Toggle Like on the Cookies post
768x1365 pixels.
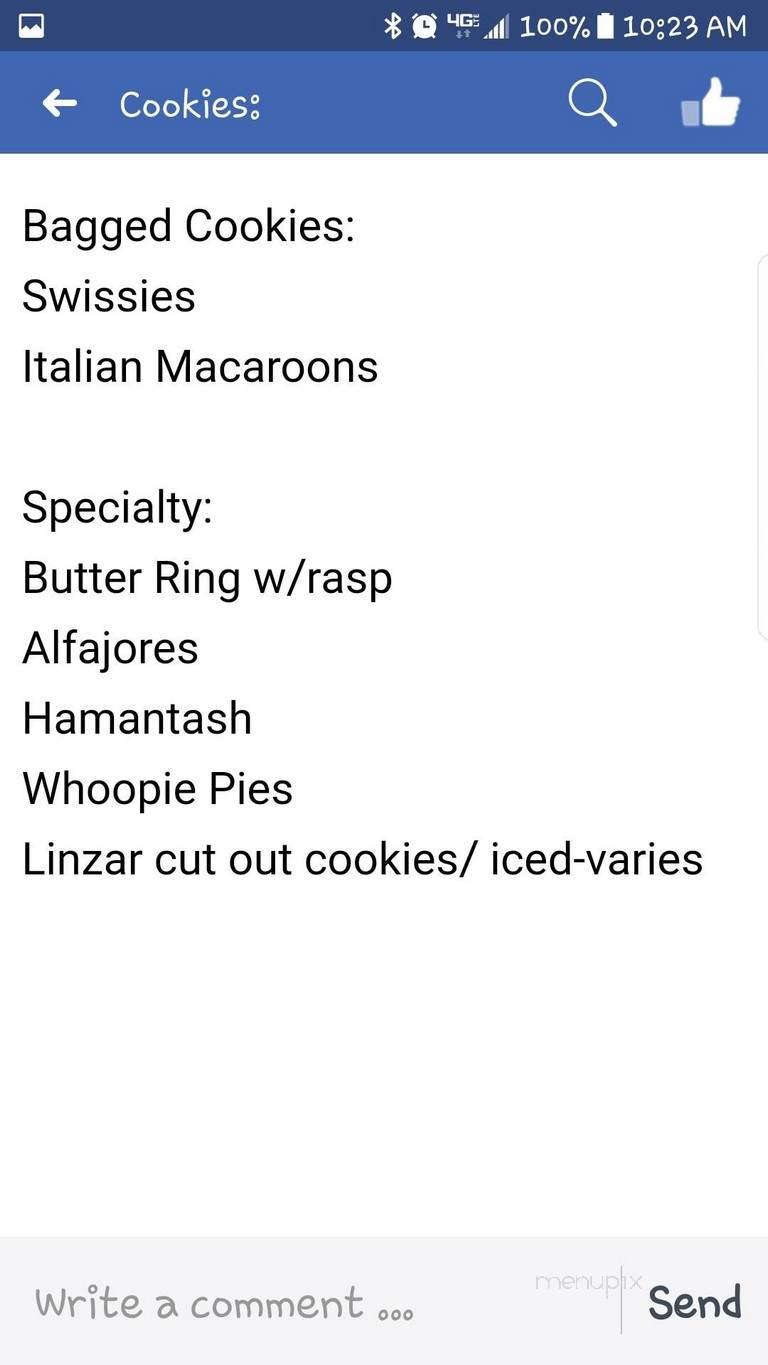711,103
